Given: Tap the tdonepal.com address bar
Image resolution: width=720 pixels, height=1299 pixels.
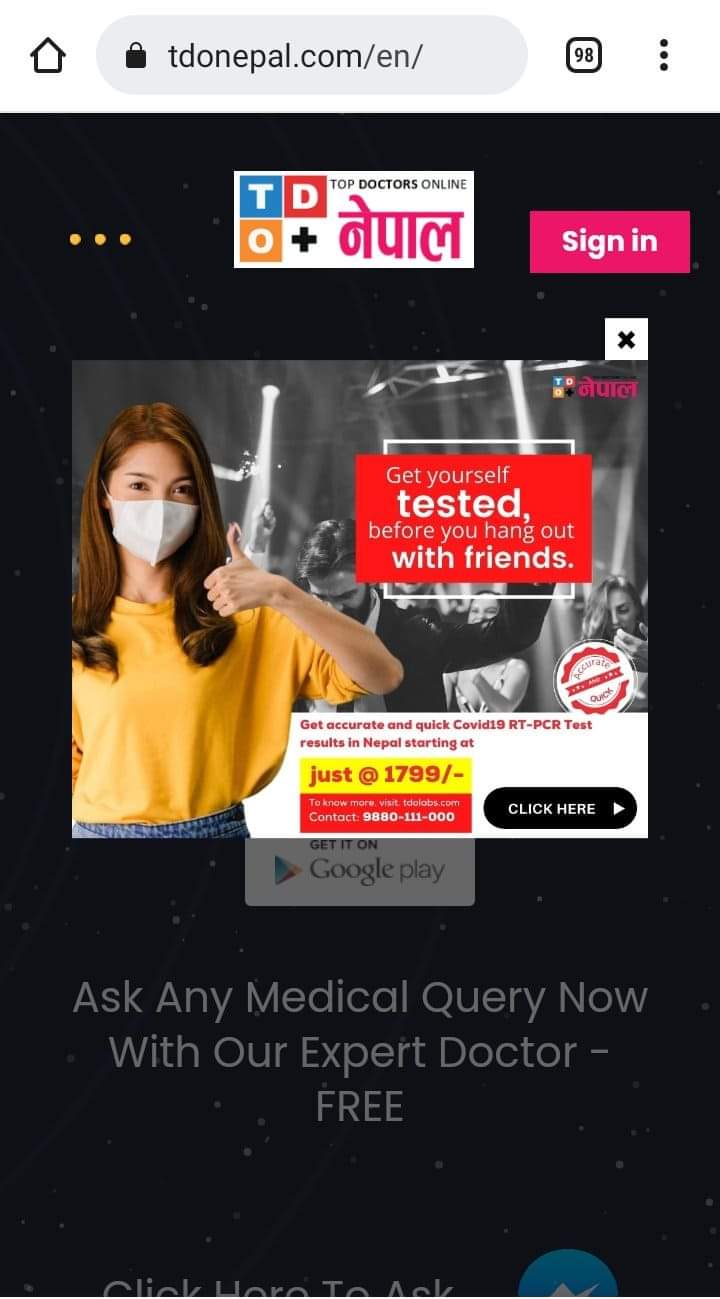Looking at the screenshot, I should tap(310, 56).
